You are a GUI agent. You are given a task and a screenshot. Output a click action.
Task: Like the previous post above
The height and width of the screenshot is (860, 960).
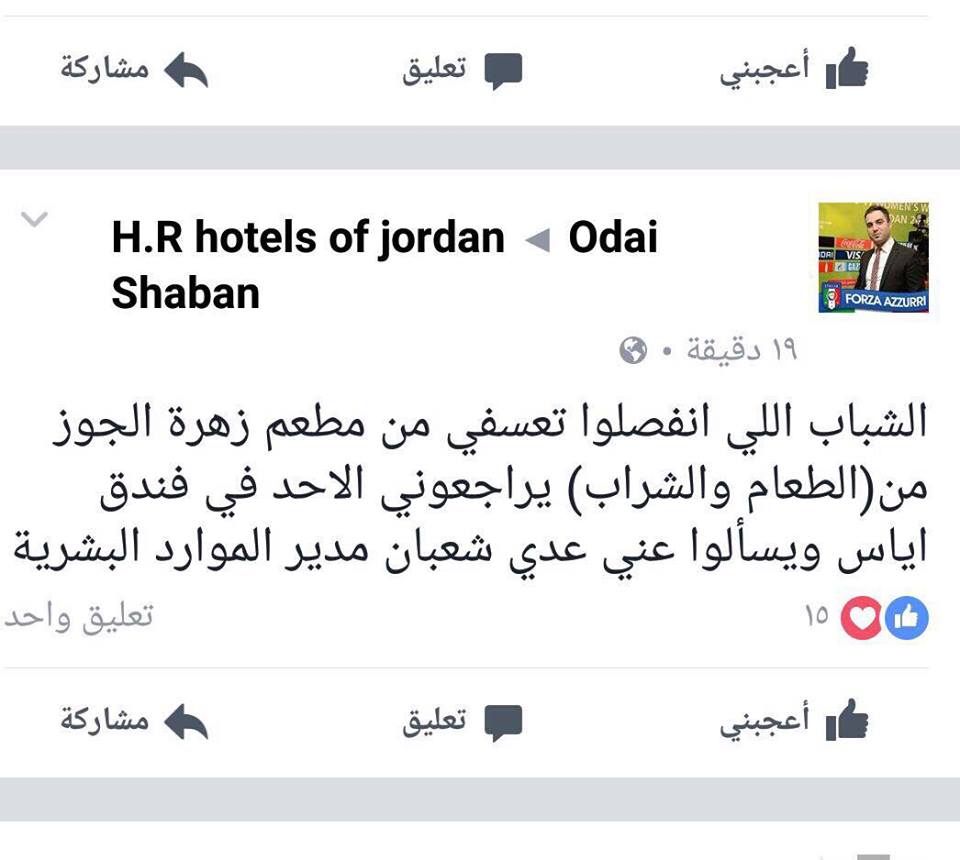coord(795,70)
